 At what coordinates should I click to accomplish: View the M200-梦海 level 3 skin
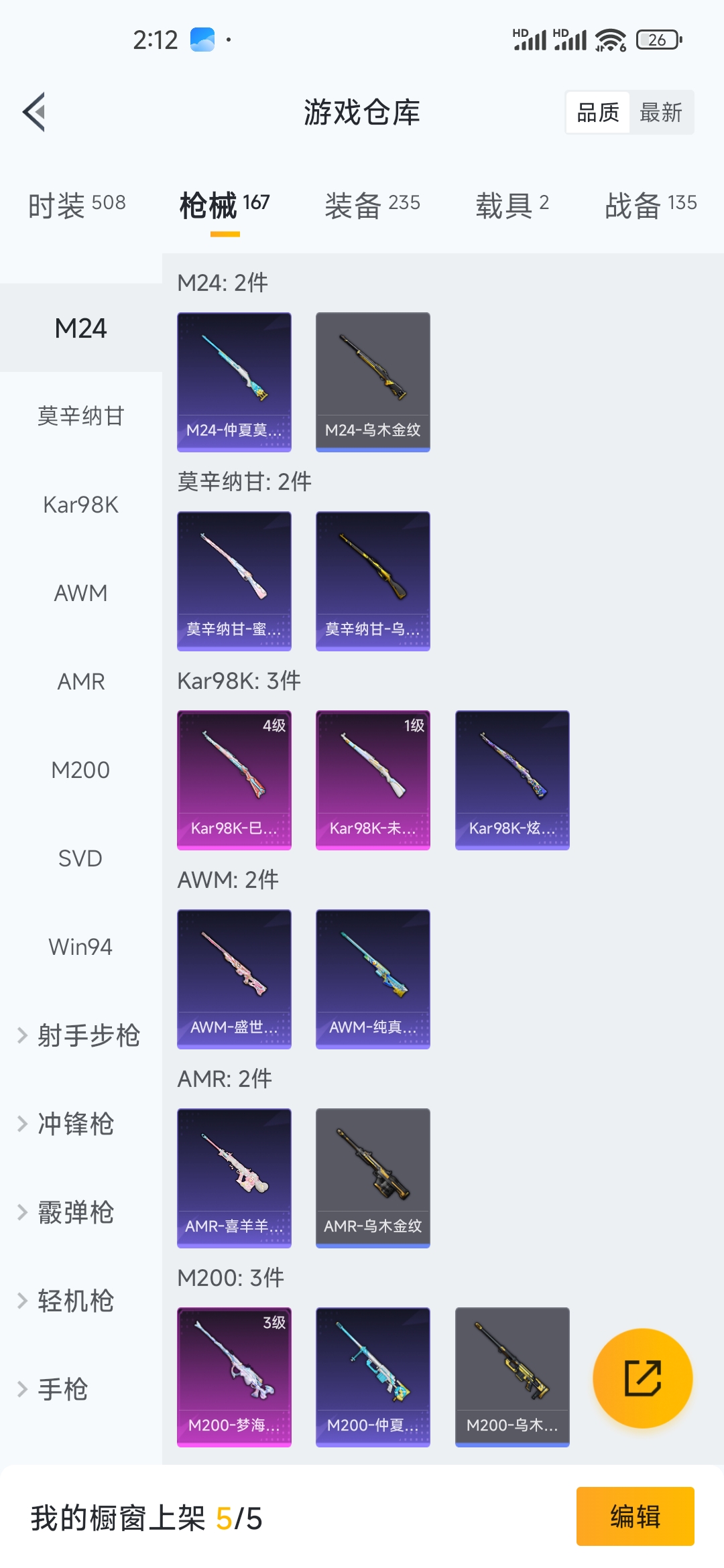pos(234,1377)
